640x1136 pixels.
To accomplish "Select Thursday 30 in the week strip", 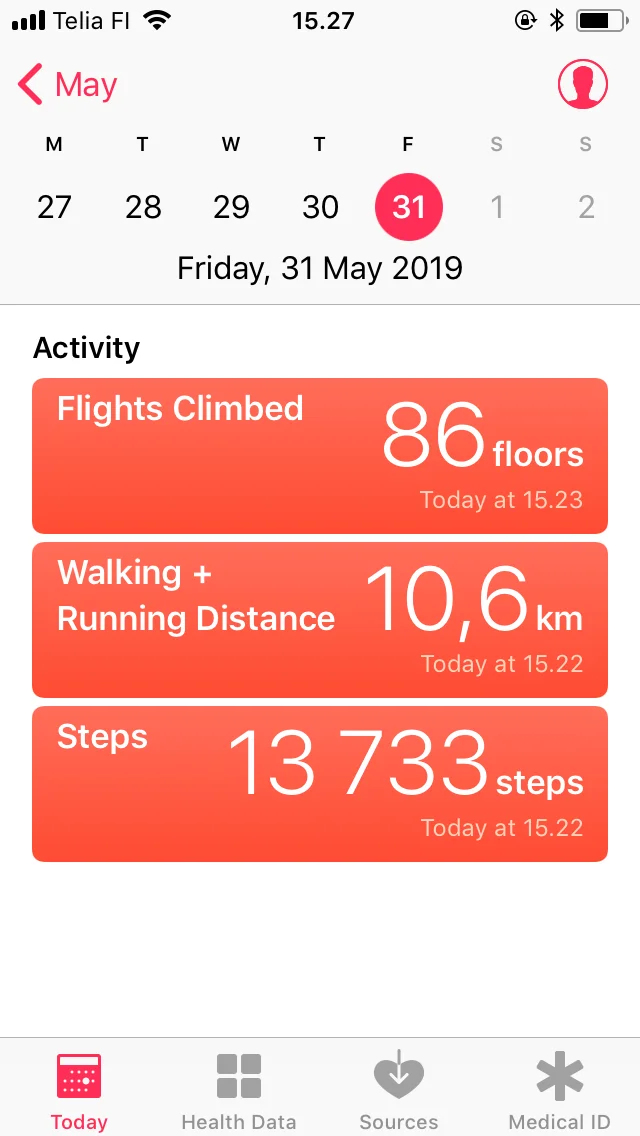I will [320, 207].
